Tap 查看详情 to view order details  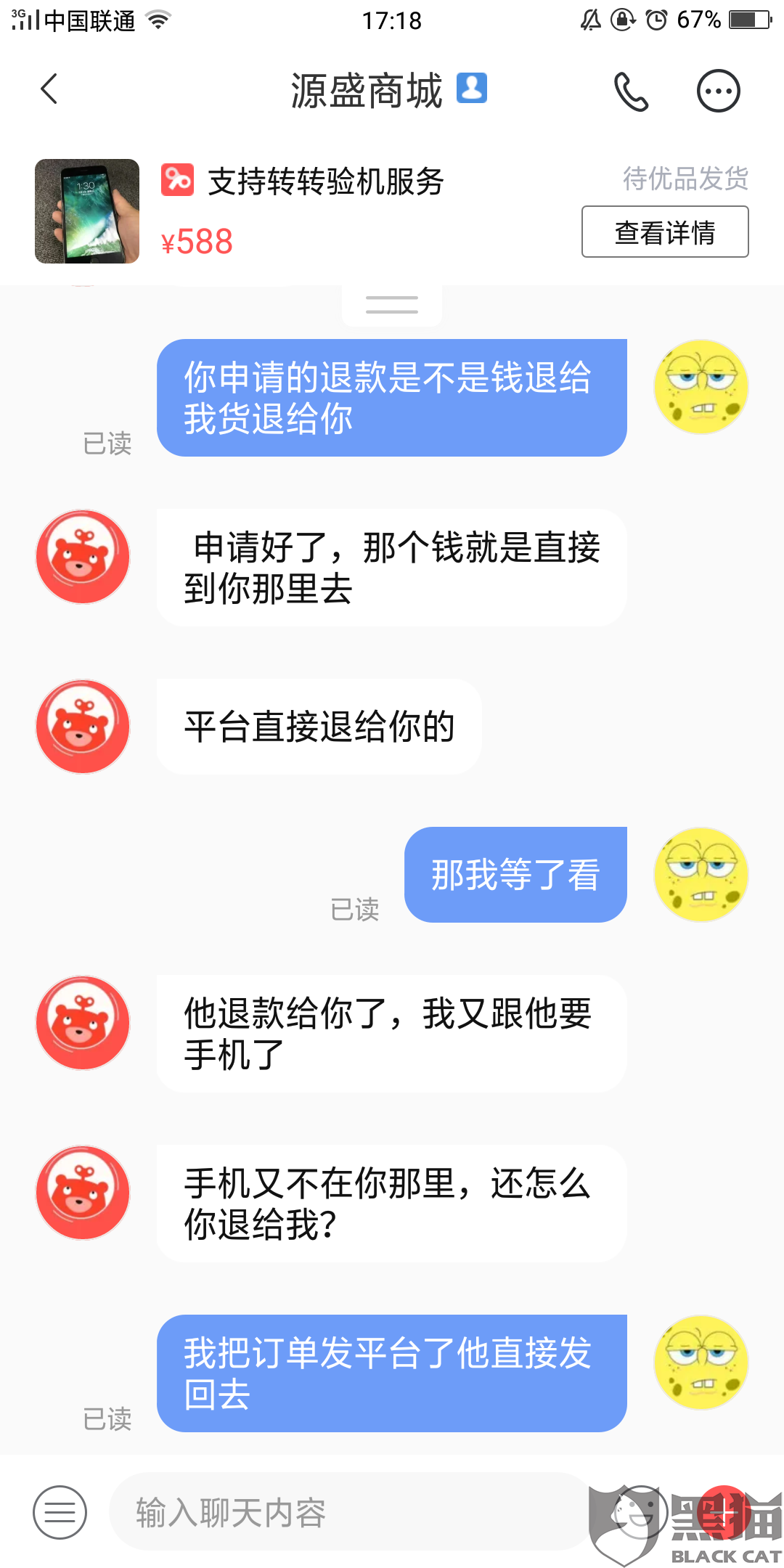(x=664, y=232)
